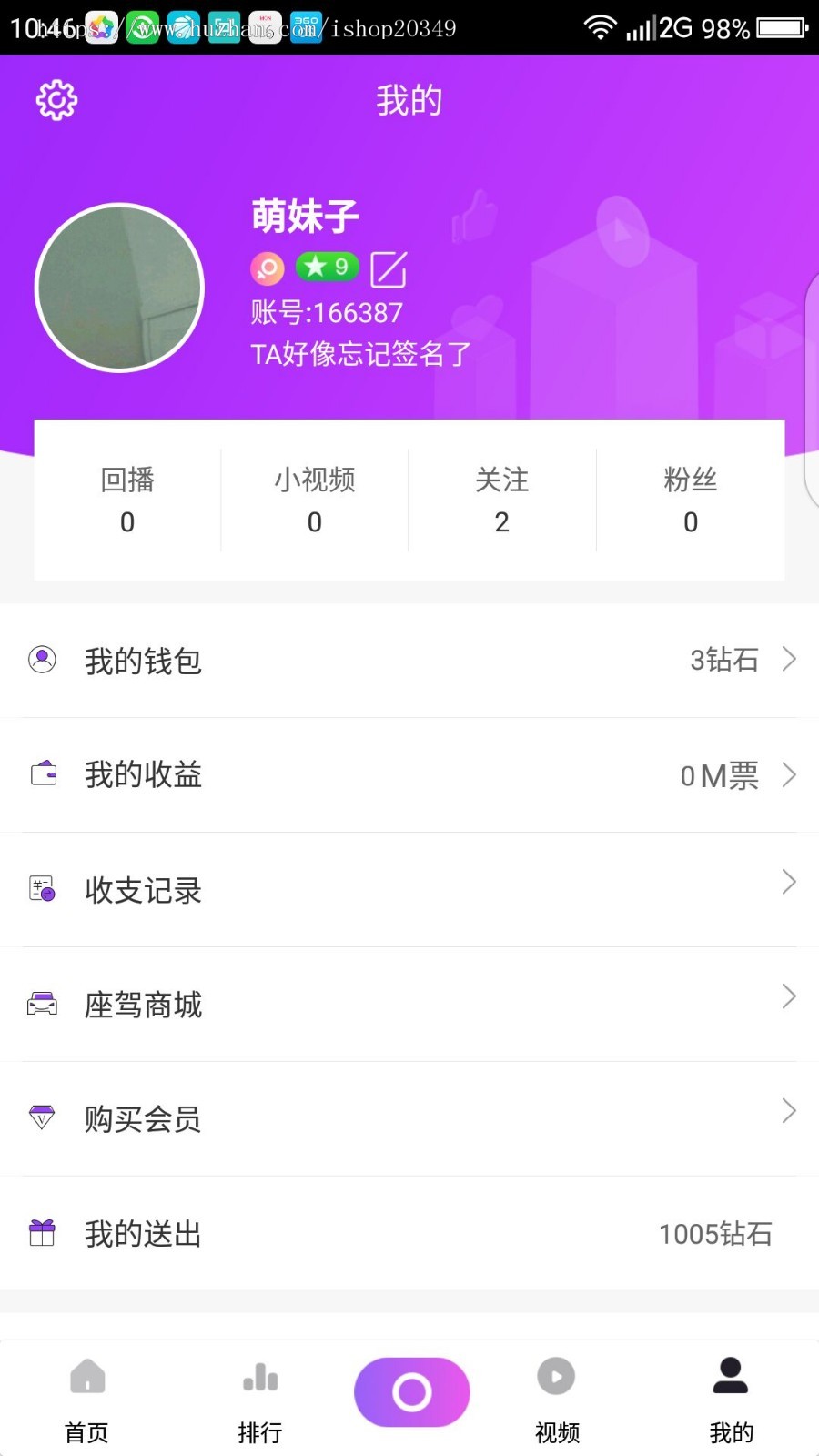
Task: Open the settings gear icon
Action: (x=56, y=100)
